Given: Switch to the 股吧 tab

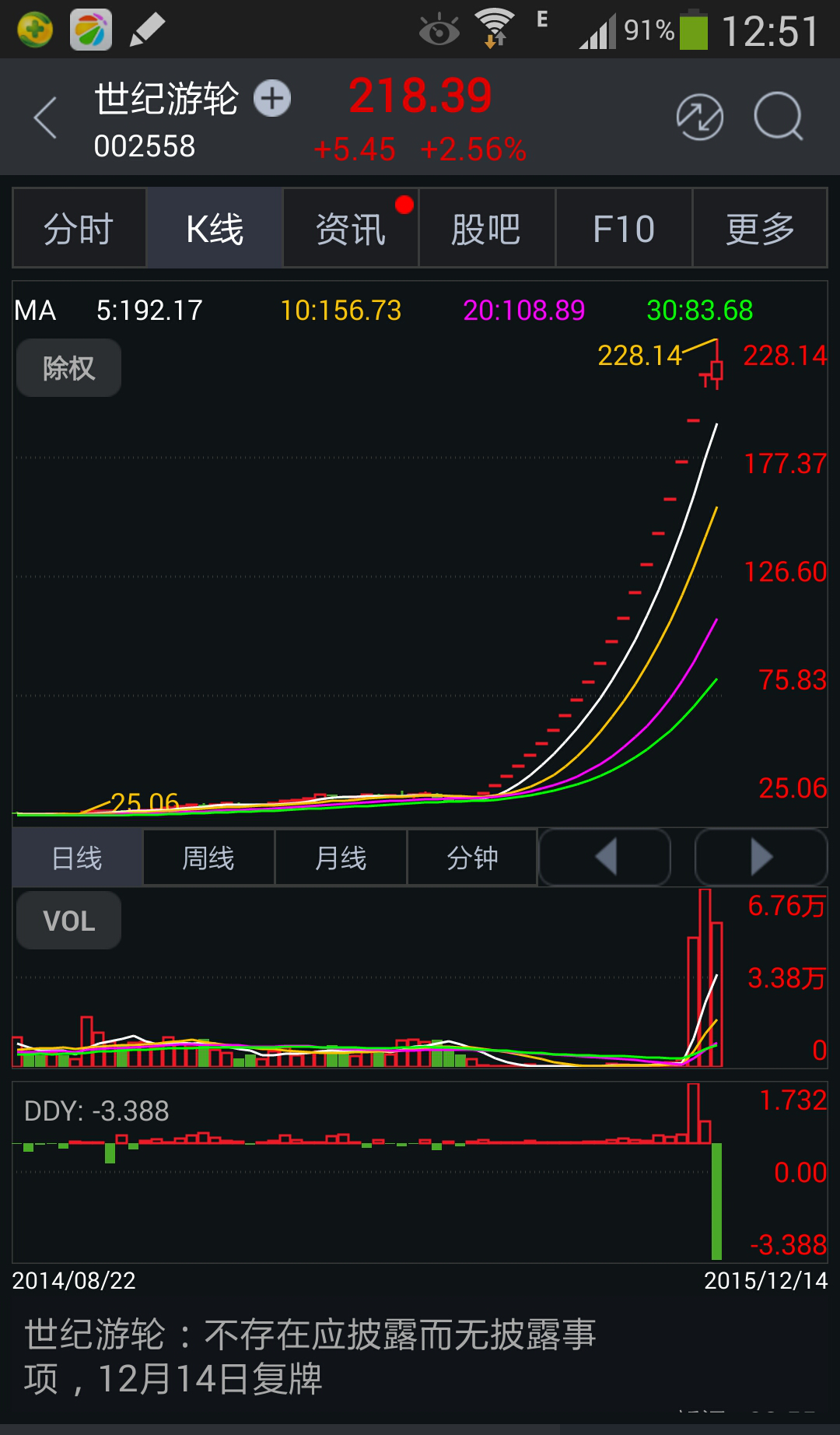Looking at the screenshot, I should pyautogui.click(x=487, y=228).
